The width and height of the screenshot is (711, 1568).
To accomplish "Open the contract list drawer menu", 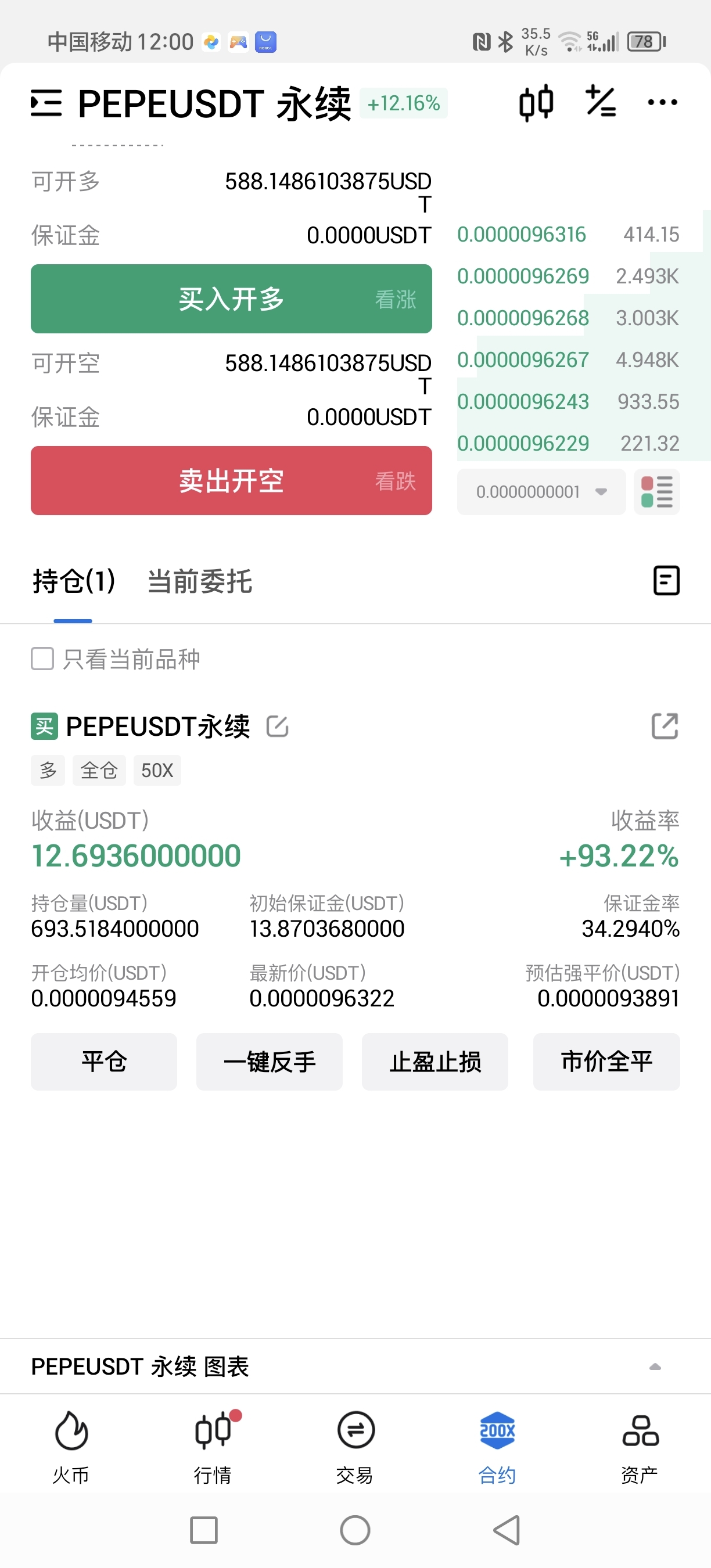I will [46, 103].
